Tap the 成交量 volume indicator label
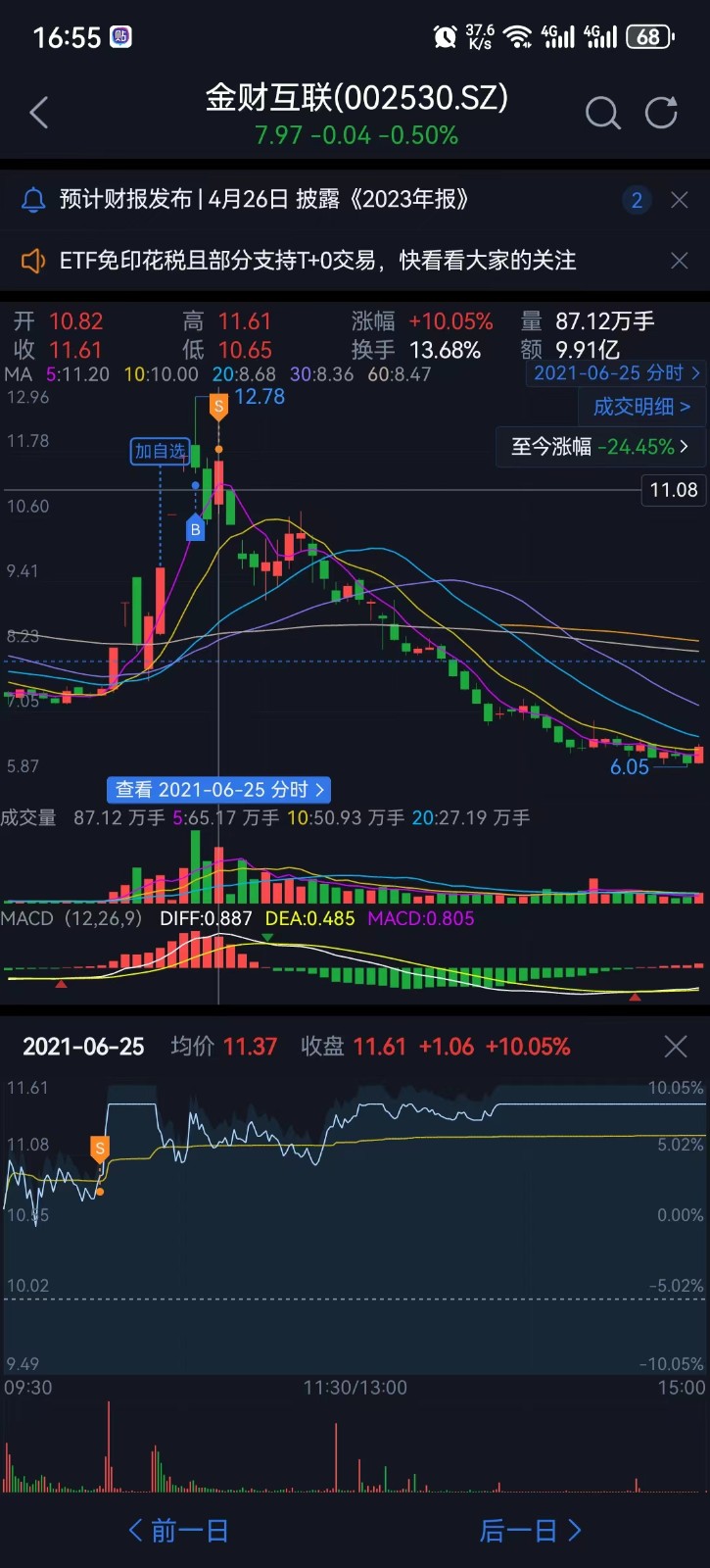This screenshot has height=1568, width=710. click(29, 817)
